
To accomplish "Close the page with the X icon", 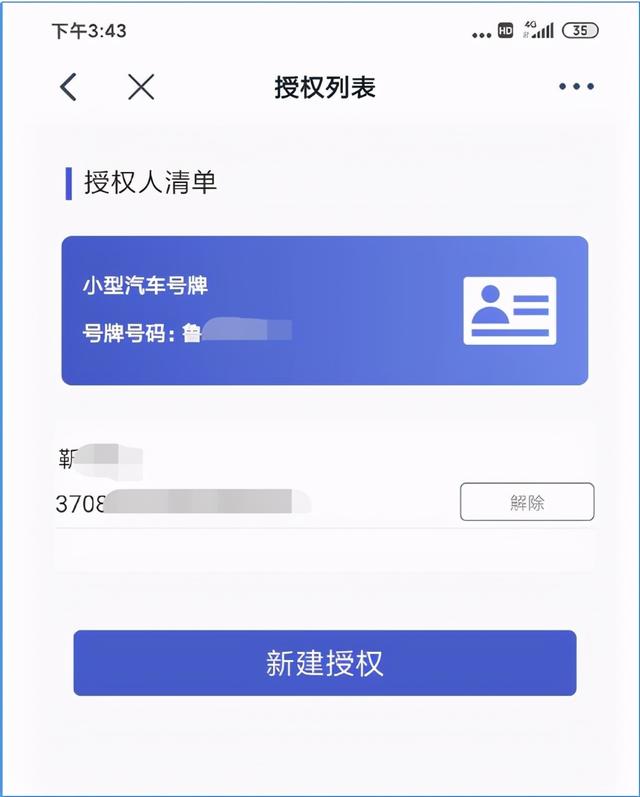I will click(x=141, y=87).
